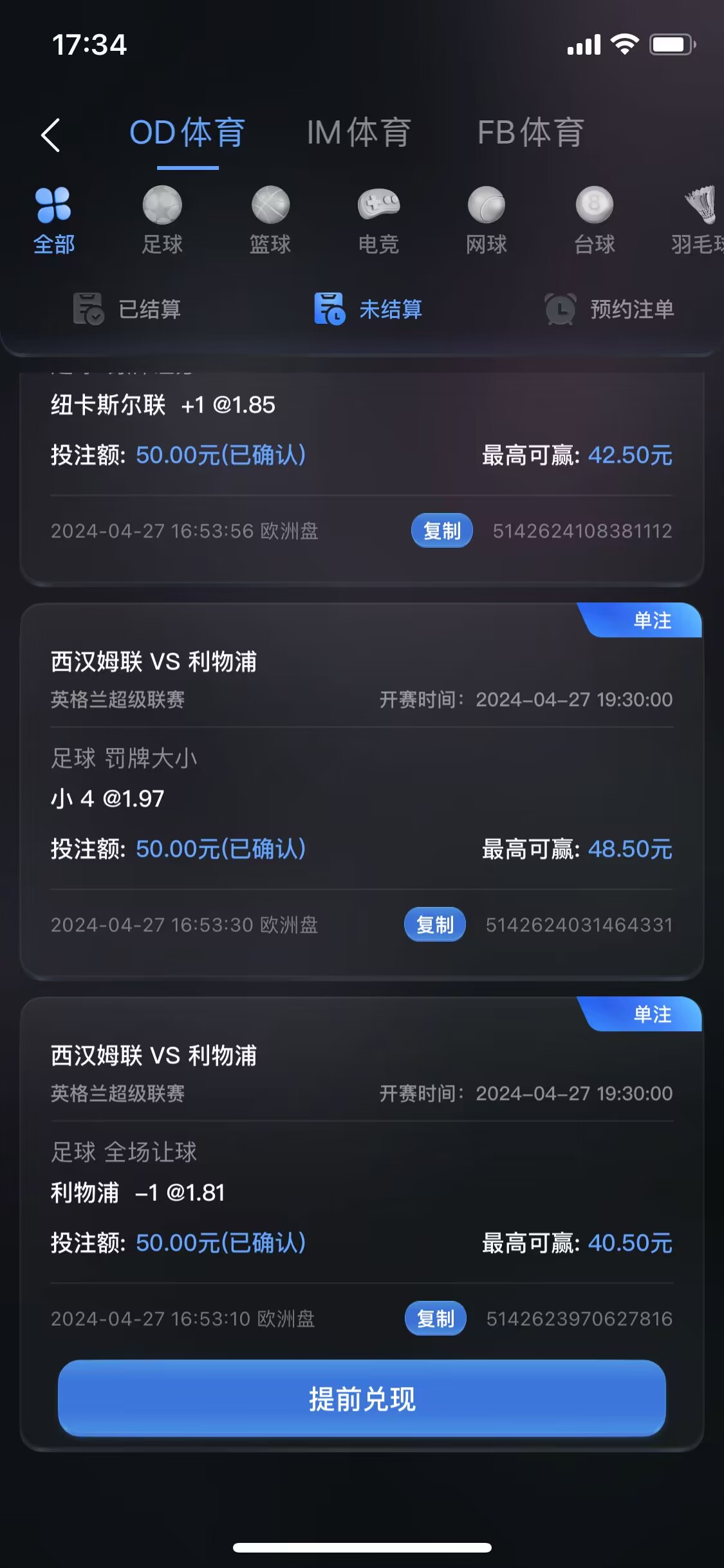Image resolution: width=724 pixels, height=1568 pixels.
Task: Copy order number 5142624108381112
Action: click(441, 531)
